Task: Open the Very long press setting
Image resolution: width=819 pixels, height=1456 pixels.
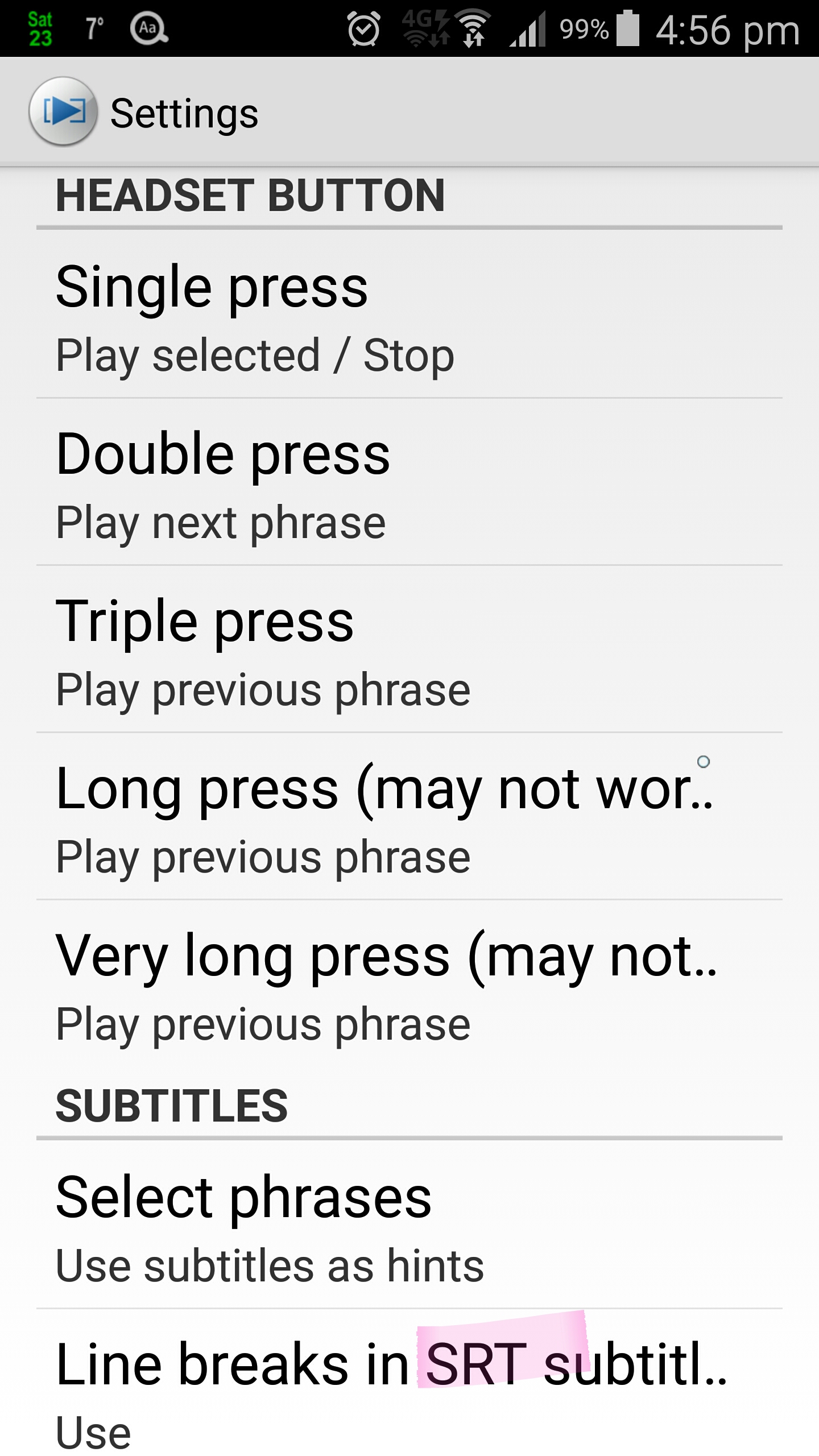Action: pos(409,984)
